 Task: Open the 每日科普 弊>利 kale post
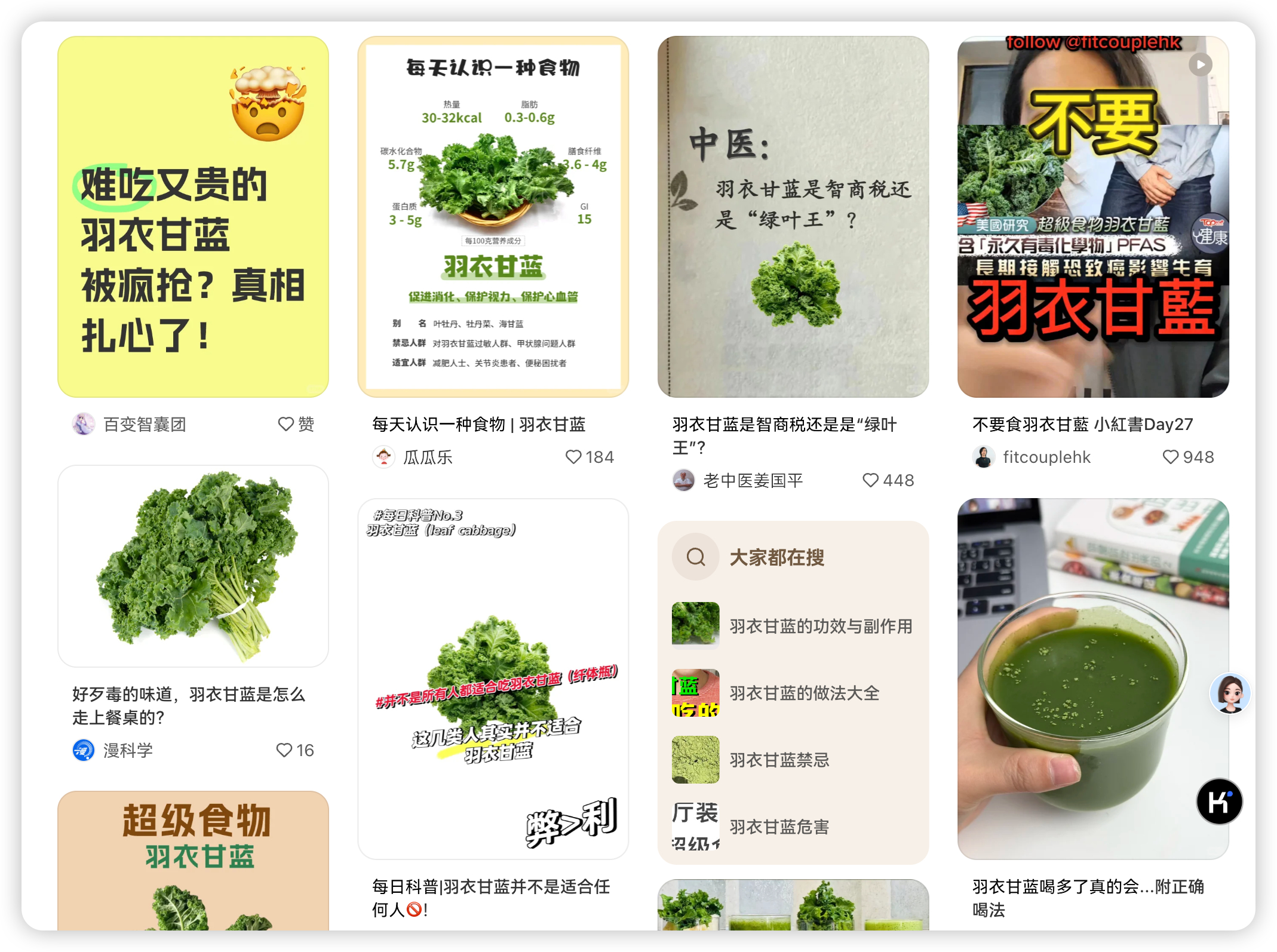[x=493, y=678]
